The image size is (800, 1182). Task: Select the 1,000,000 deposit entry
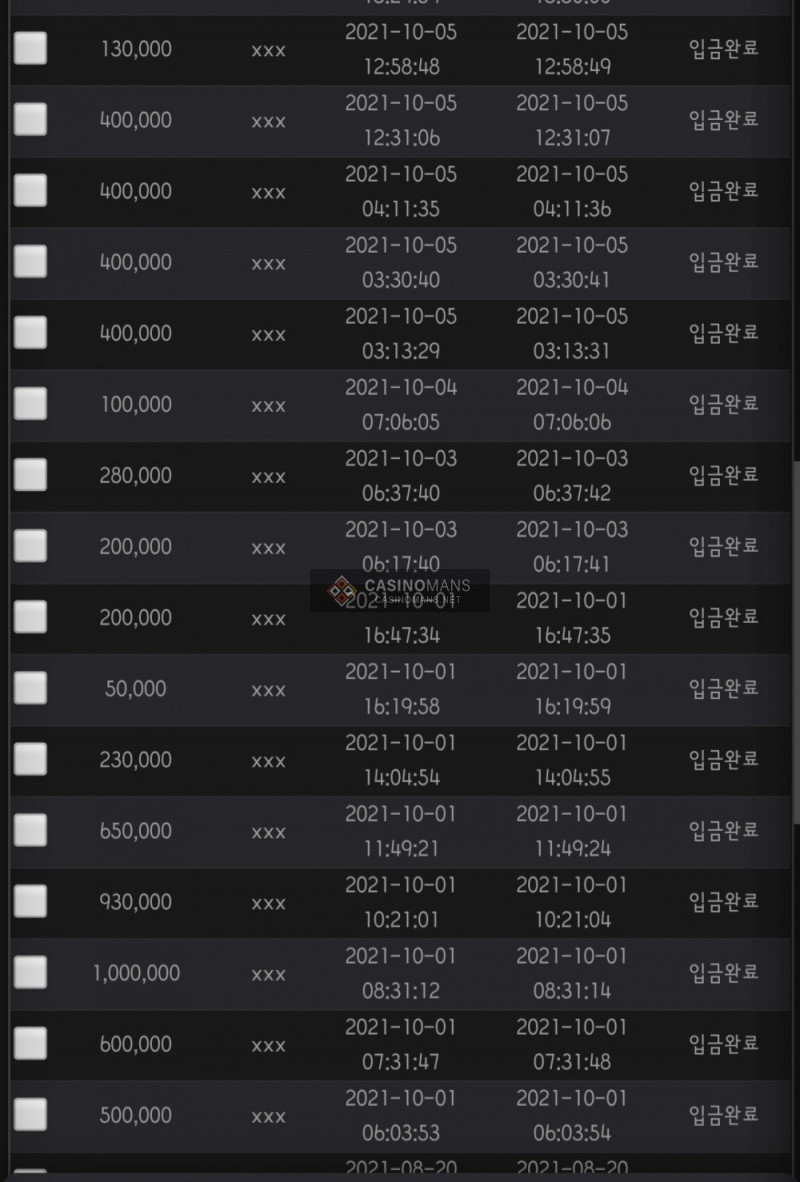[x=30, y=972]
